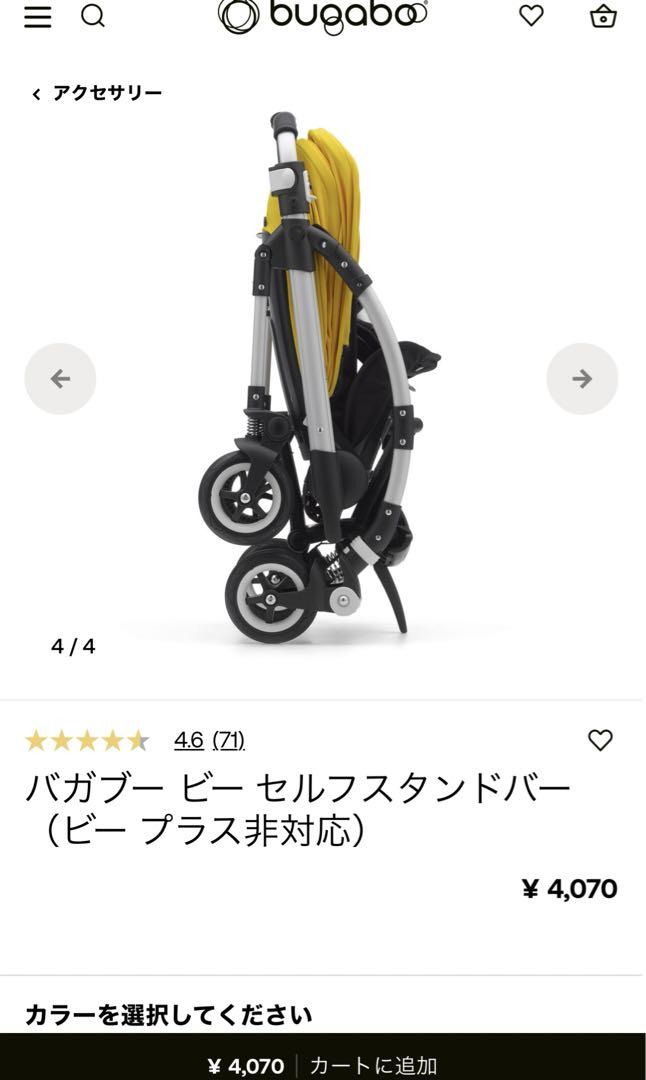
Task: Open the wishlist heart in the header
Action: pyautogui.click(x=531, y=15)
